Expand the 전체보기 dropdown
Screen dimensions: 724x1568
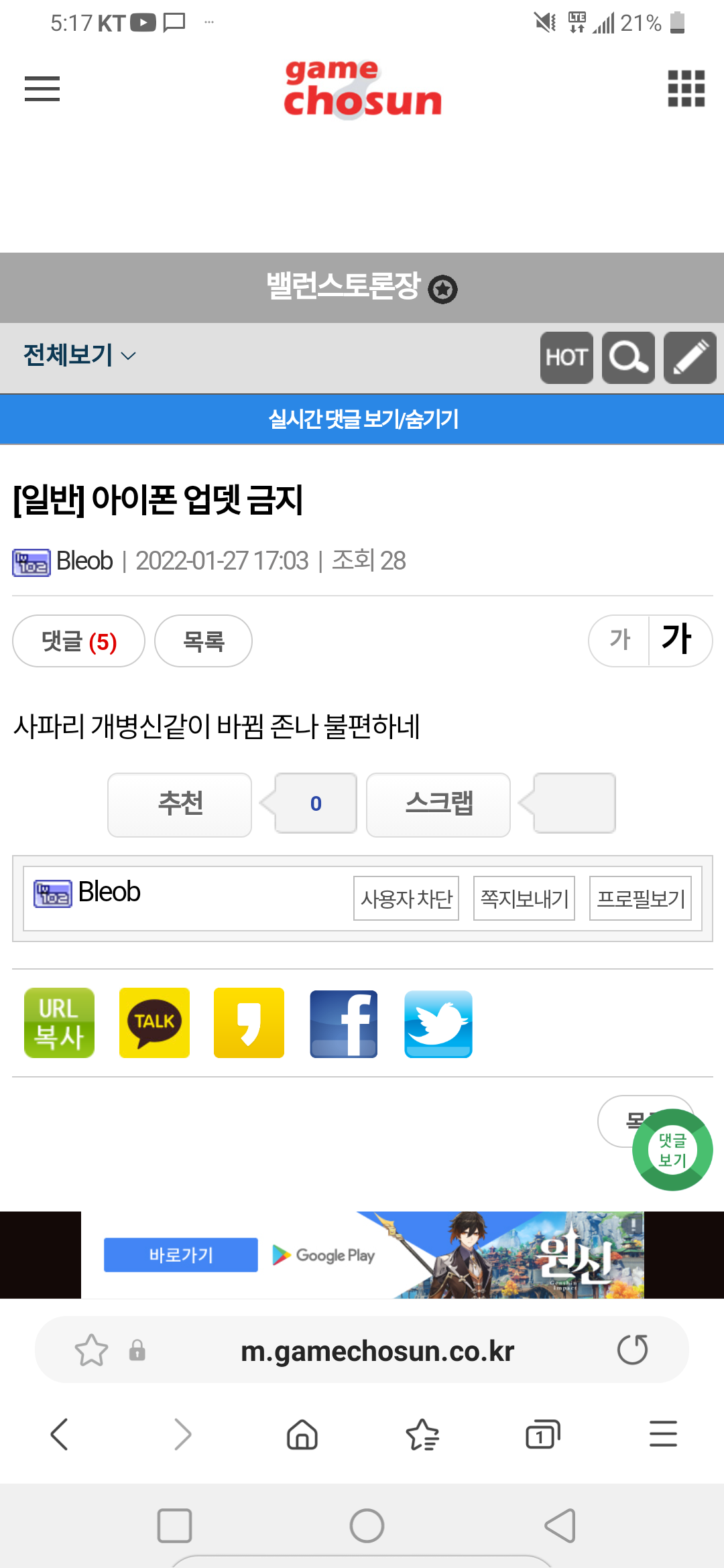pos(79,355)
